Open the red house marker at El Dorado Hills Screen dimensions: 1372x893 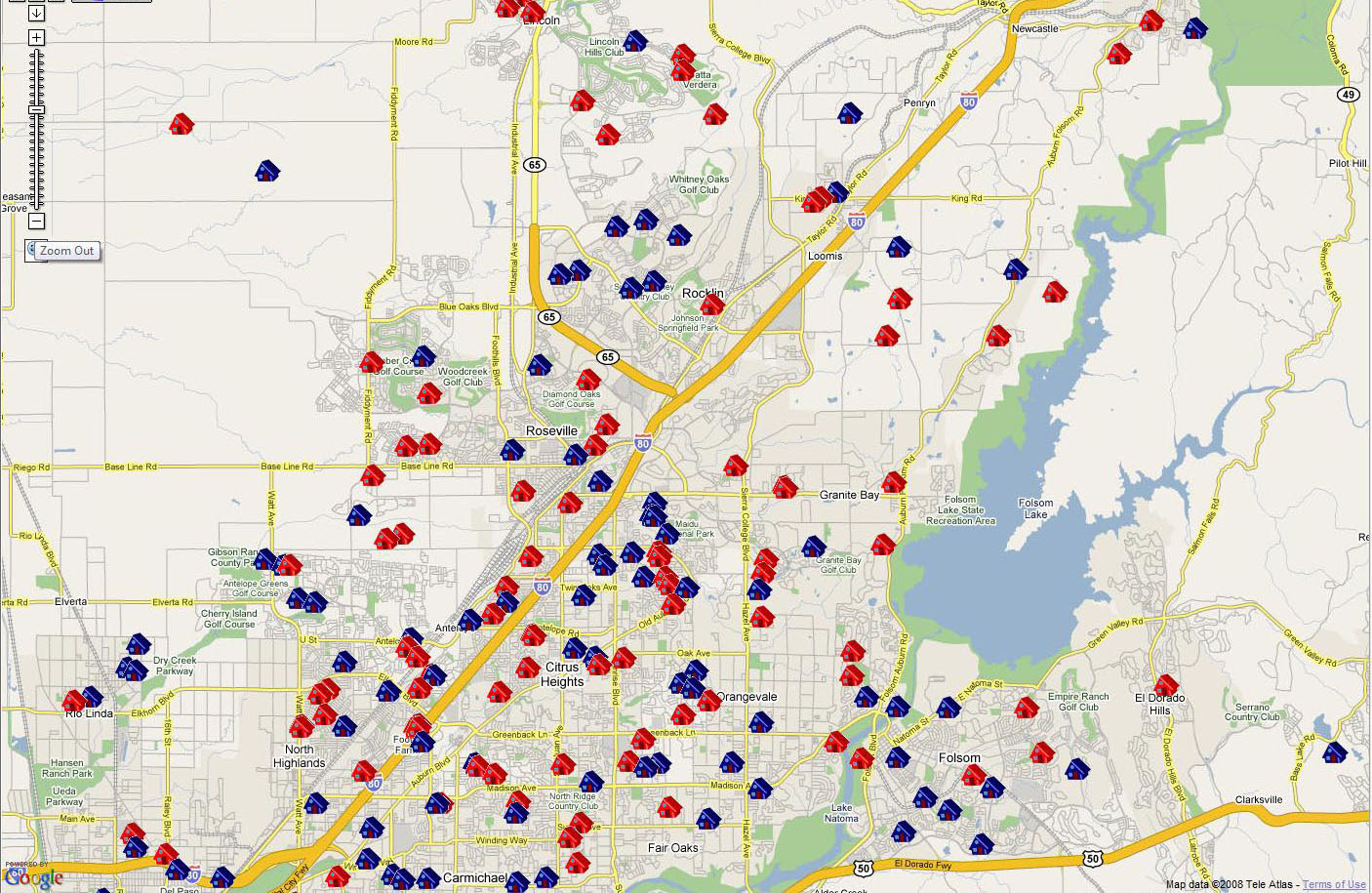pos(1165,684)
